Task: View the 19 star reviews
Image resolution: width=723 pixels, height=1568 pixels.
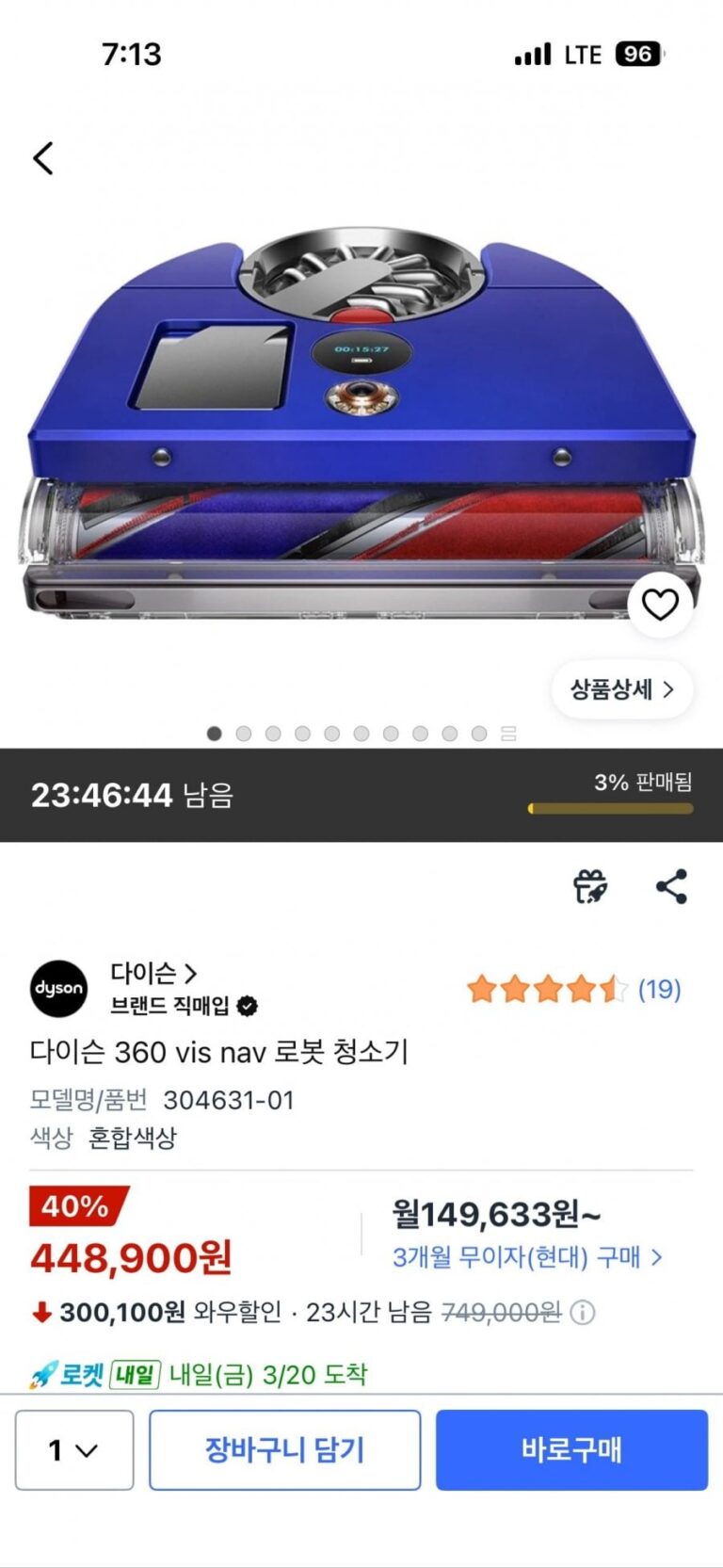Action: pyautogui.click(x=573, y=989)
